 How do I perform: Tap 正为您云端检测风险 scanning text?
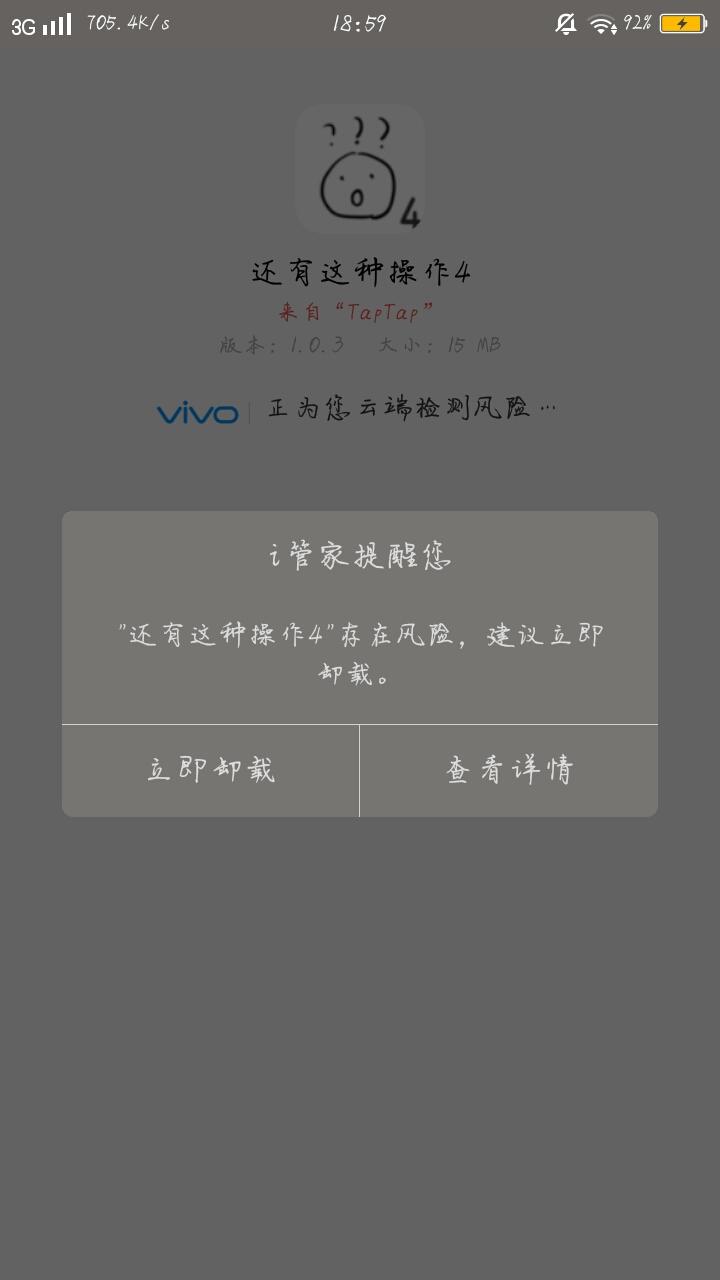click(x=410, y=407)
